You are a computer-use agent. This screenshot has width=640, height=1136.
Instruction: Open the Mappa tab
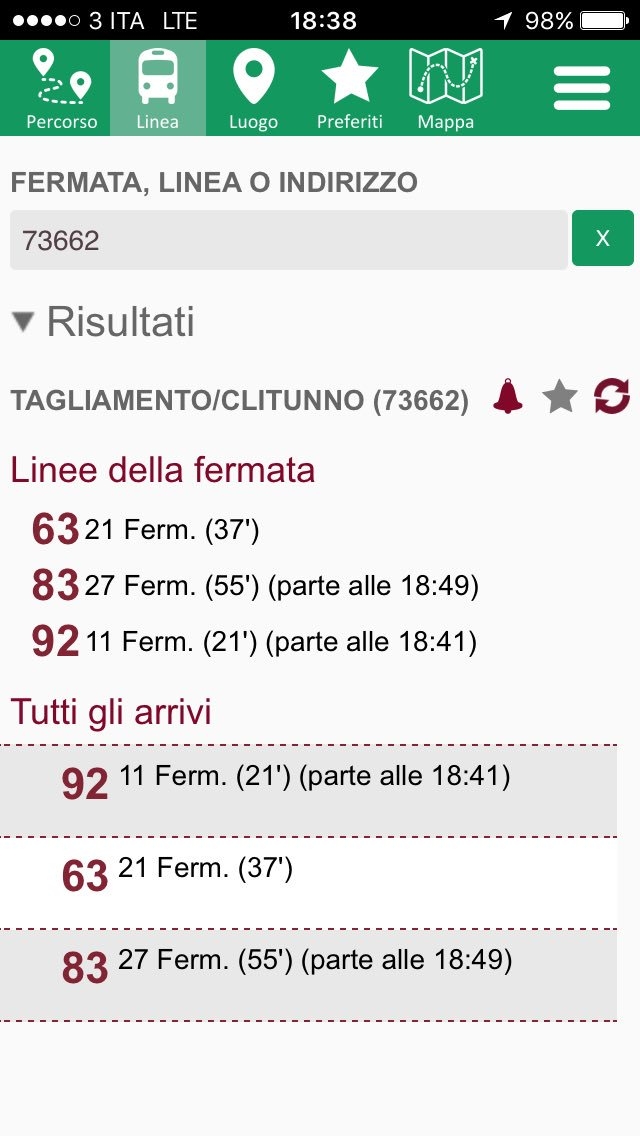(446, 88)
